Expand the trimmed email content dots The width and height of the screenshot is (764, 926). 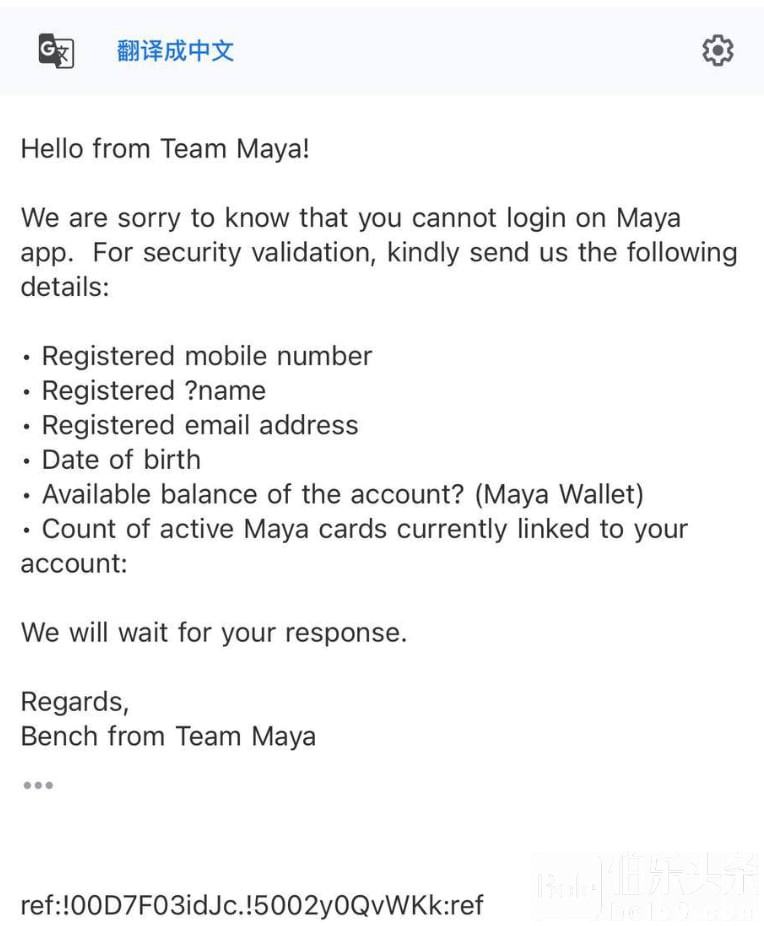click(x=38, y=785)
